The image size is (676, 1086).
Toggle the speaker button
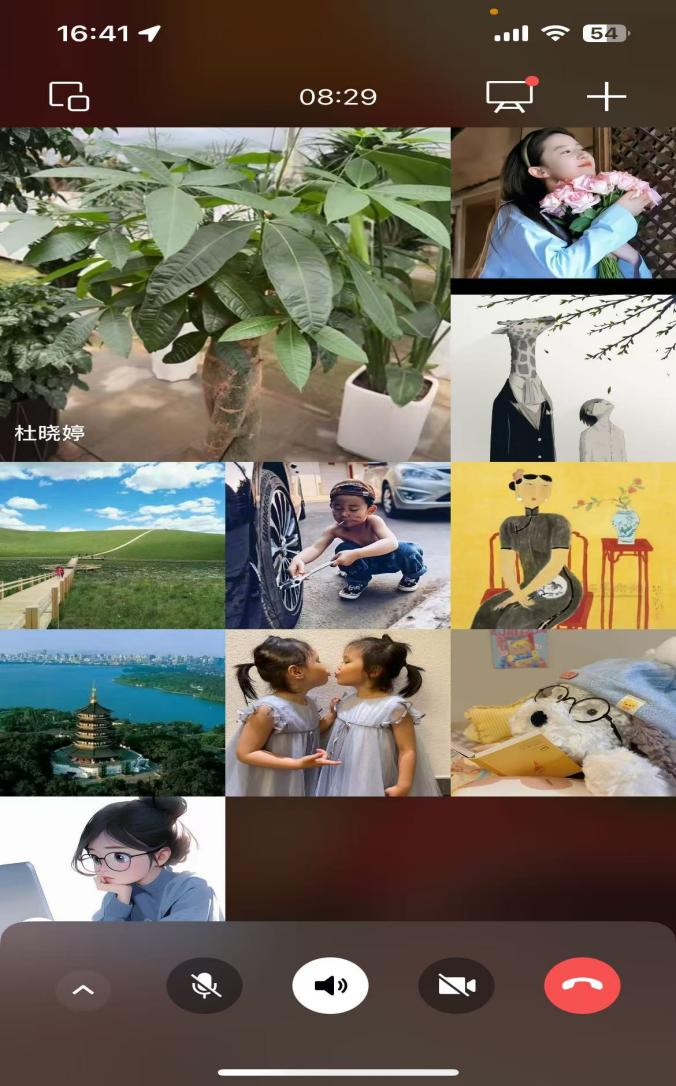[330, 986]
